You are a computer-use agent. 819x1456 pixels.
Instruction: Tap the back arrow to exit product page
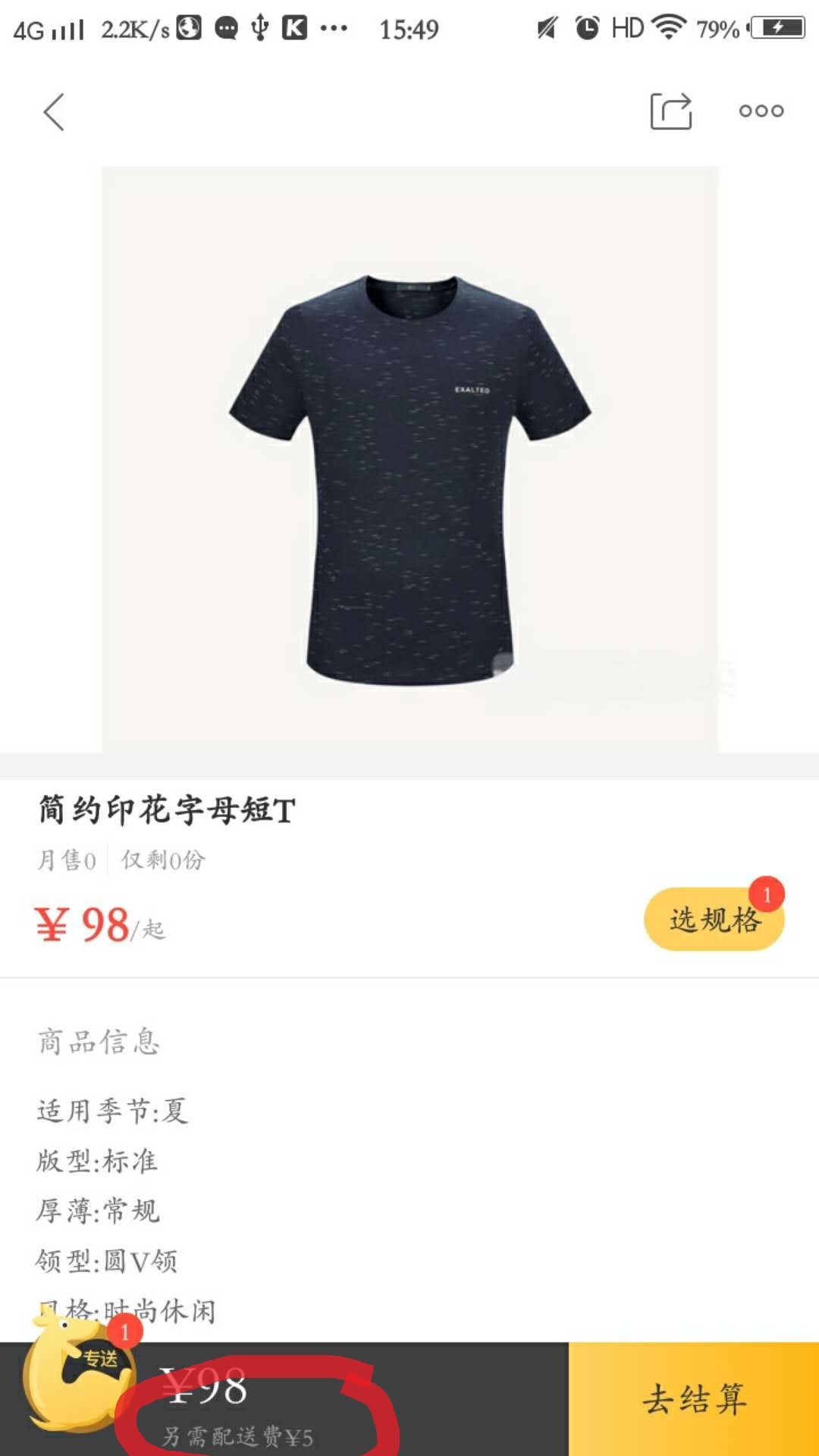tap(52, 111)
